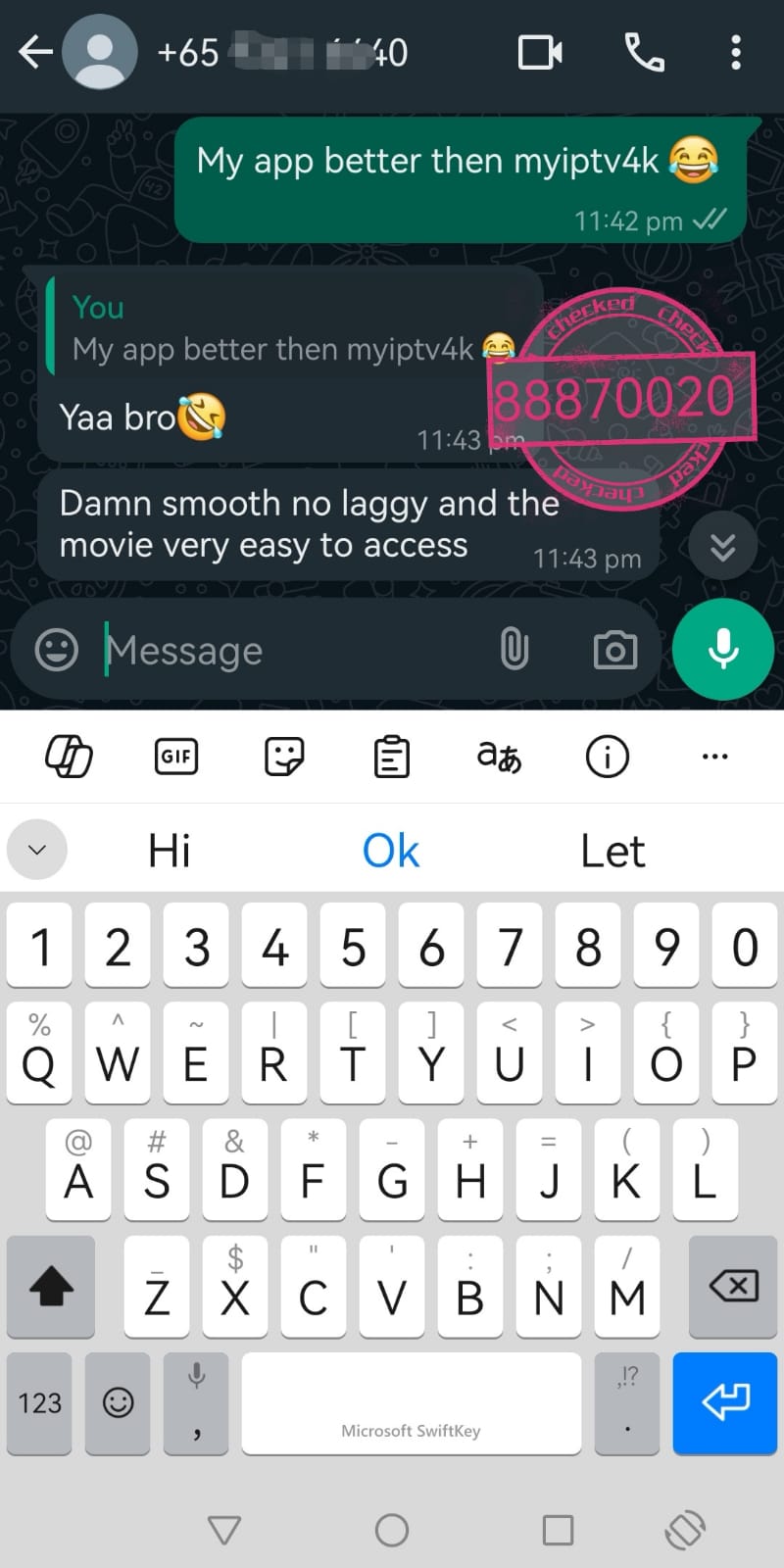Open the GIF panel on the keyboard
The height and width of the screenshot is (1568, 784).
tap(176, 757)
